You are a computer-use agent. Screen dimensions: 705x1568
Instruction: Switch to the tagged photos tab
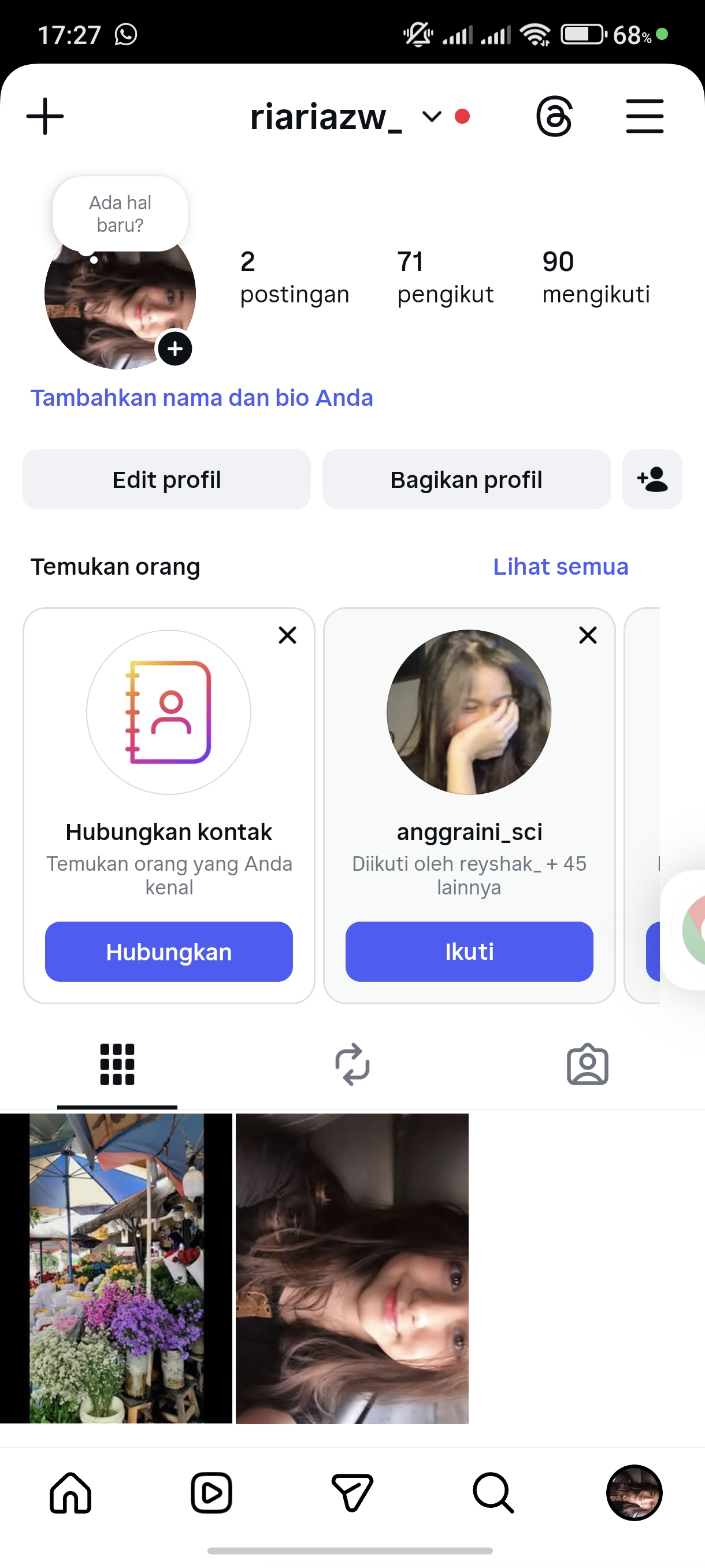pyautogui.click(x=587, y=1064)
